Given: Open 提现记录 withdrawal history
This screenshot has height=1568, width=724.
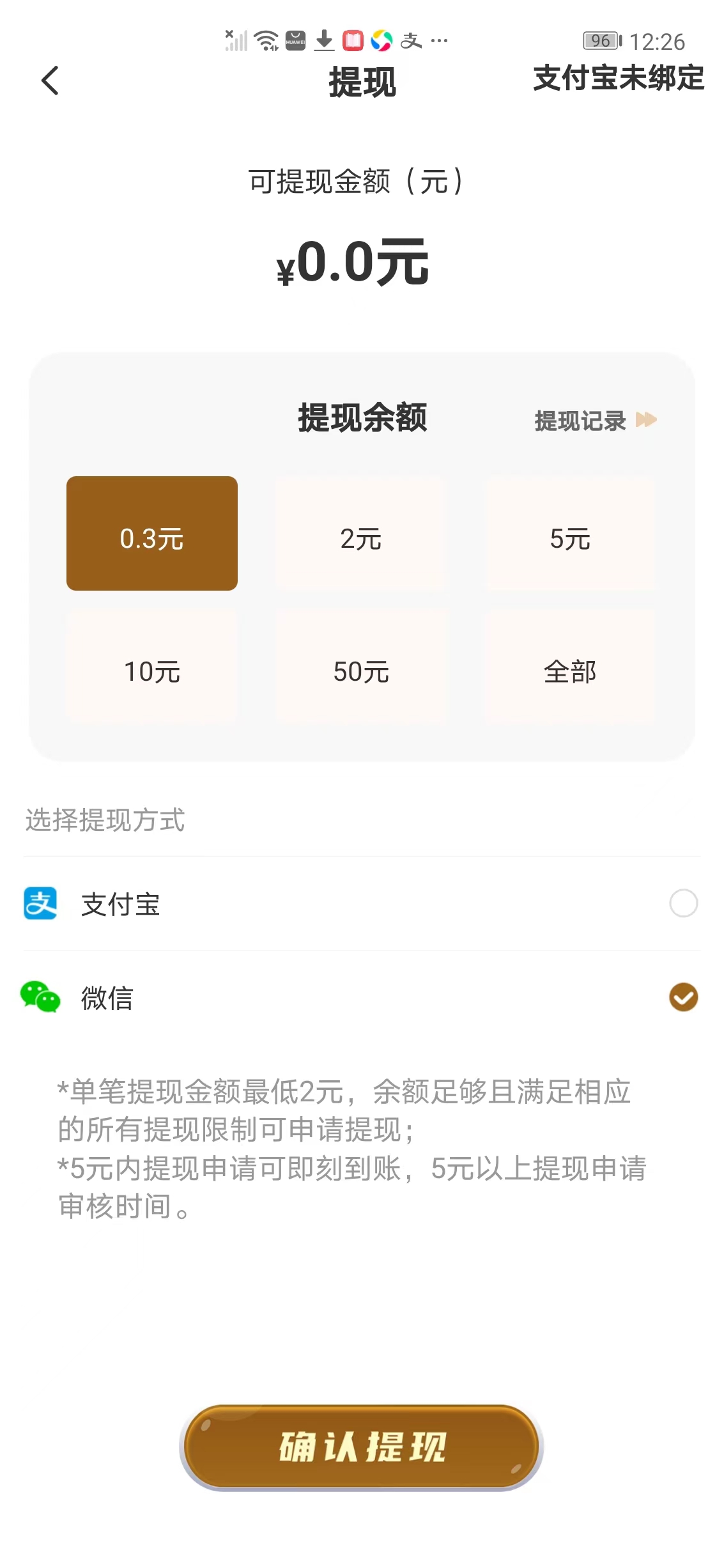Looking at the screenshot, I should click(594, 421).
